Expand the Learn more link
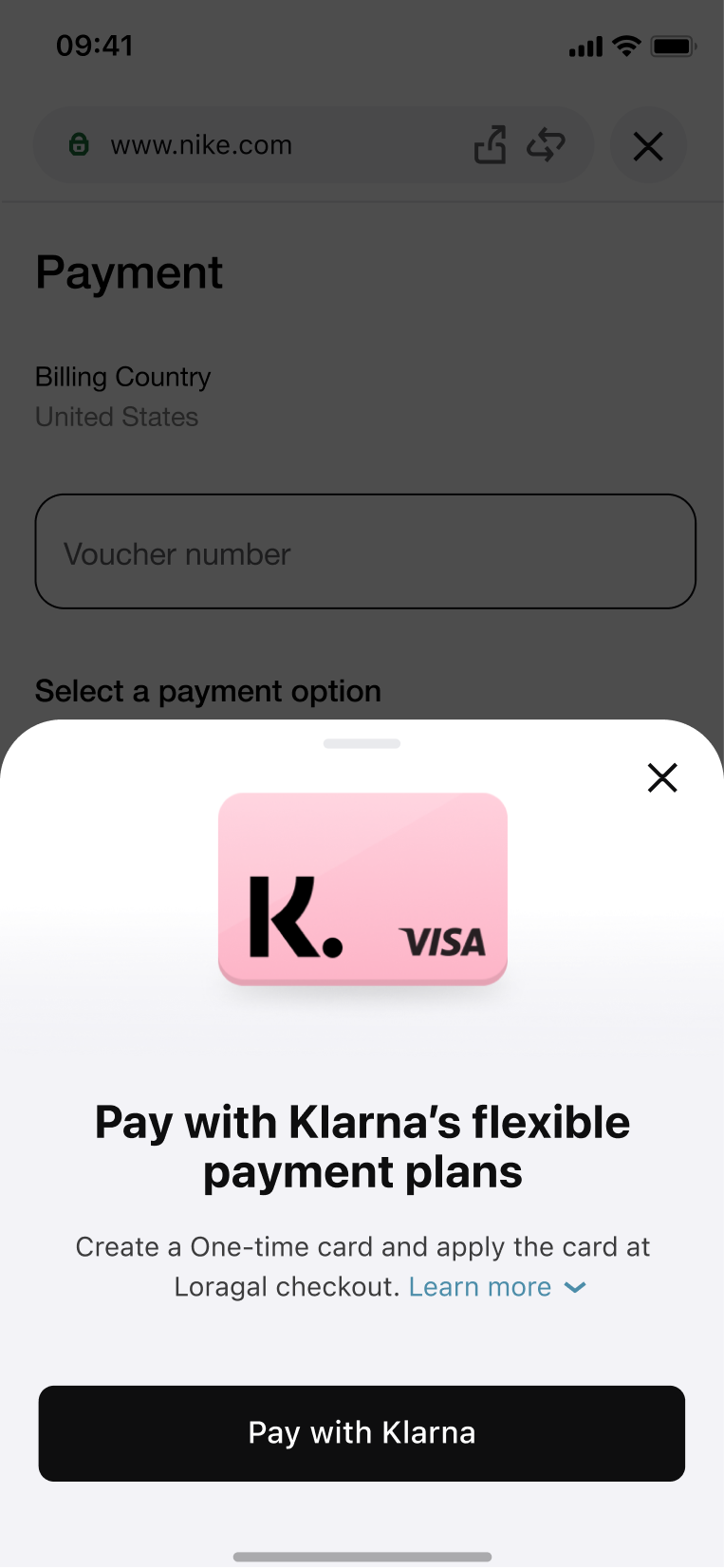This screenshot has height=1568, width=724. click(497, 1287)
